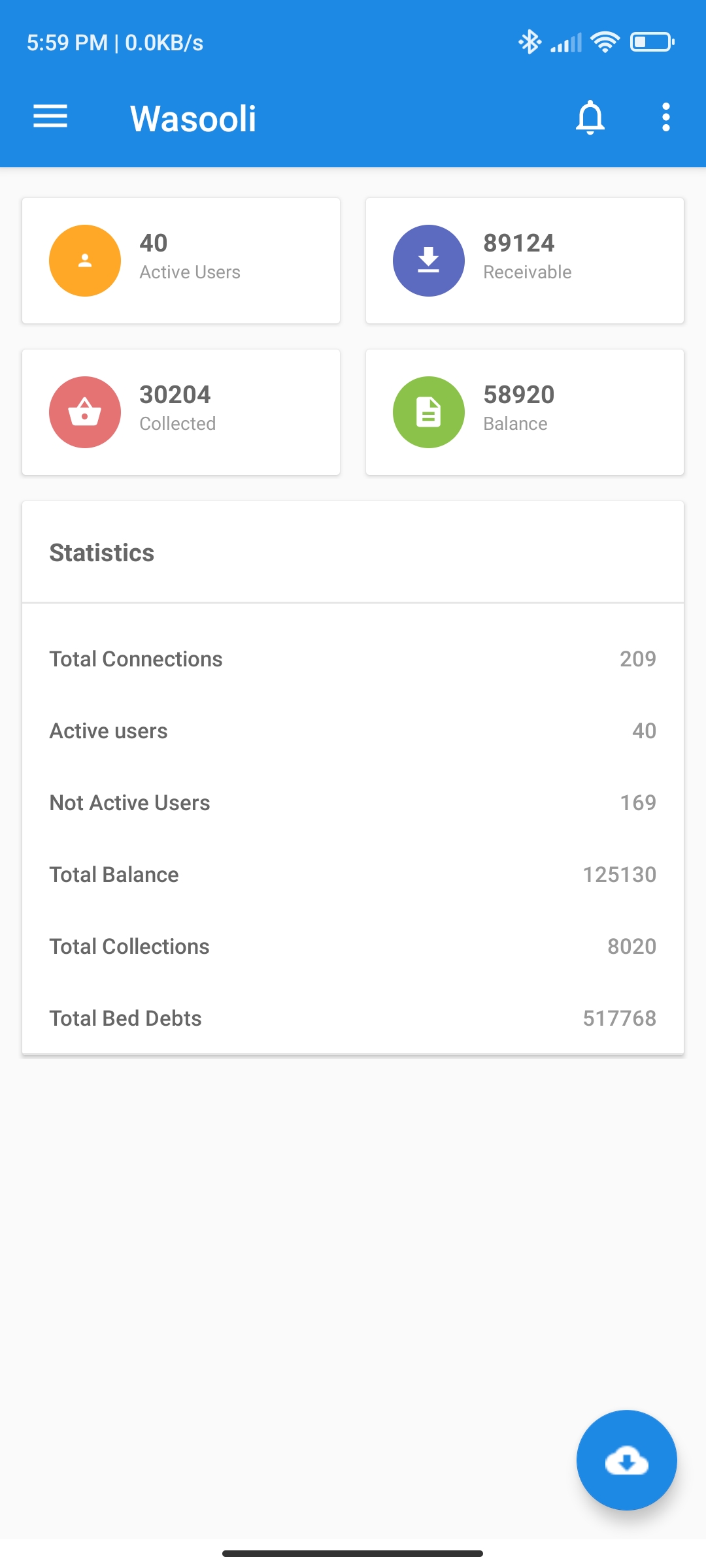This screenshot has width=706, height=1568.
Task: Select the Receivable download icon
Action: click(428, 260)
